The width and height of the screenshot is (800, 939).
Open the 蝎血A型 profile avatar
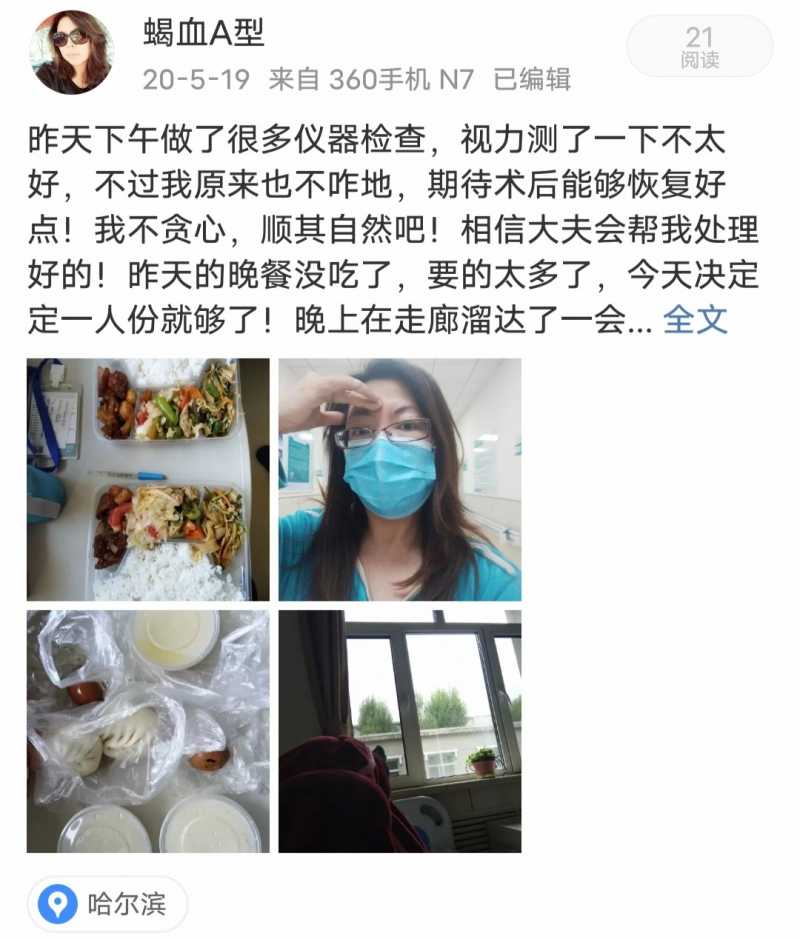tap(72, 53)
